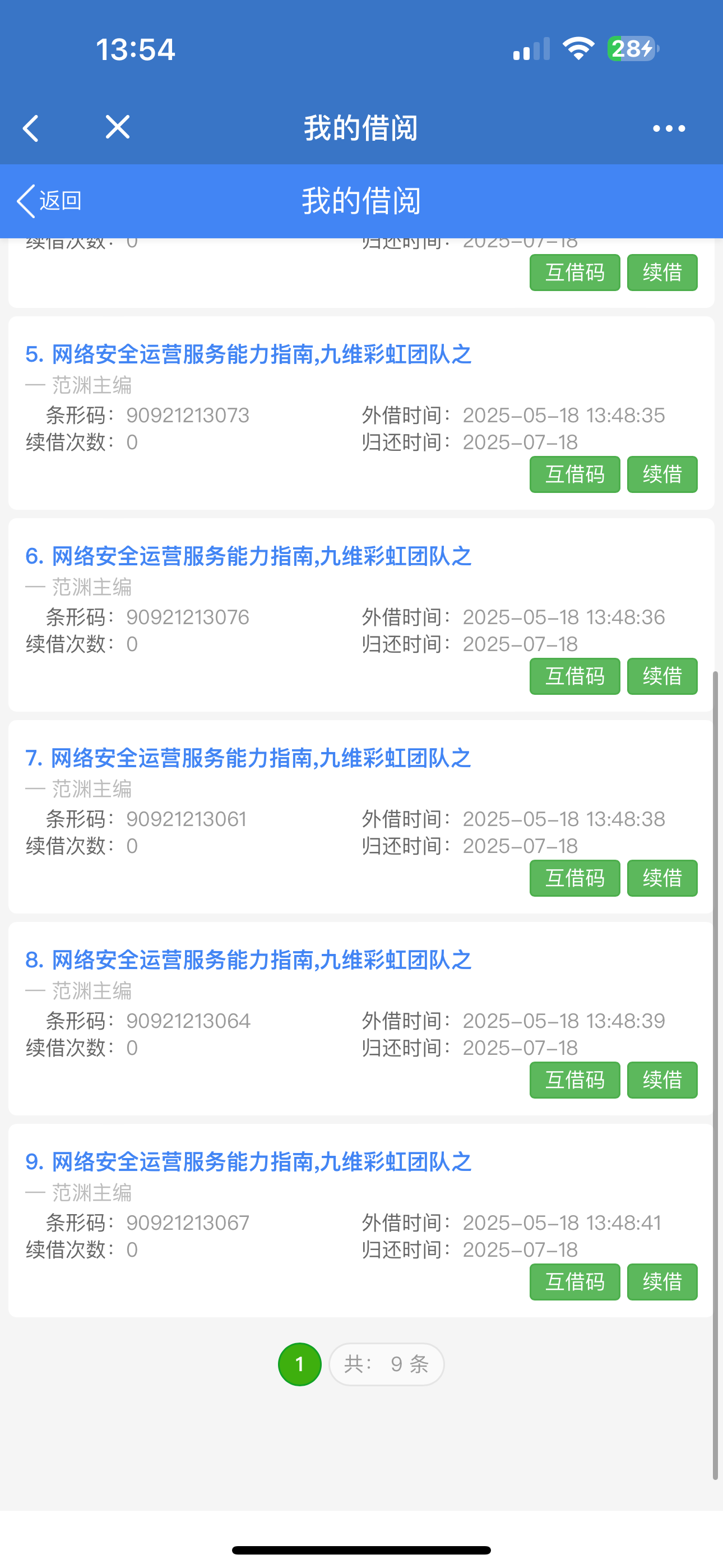
Task: Get 互借码 for barcode 90921213076
Action: point(574,676)
